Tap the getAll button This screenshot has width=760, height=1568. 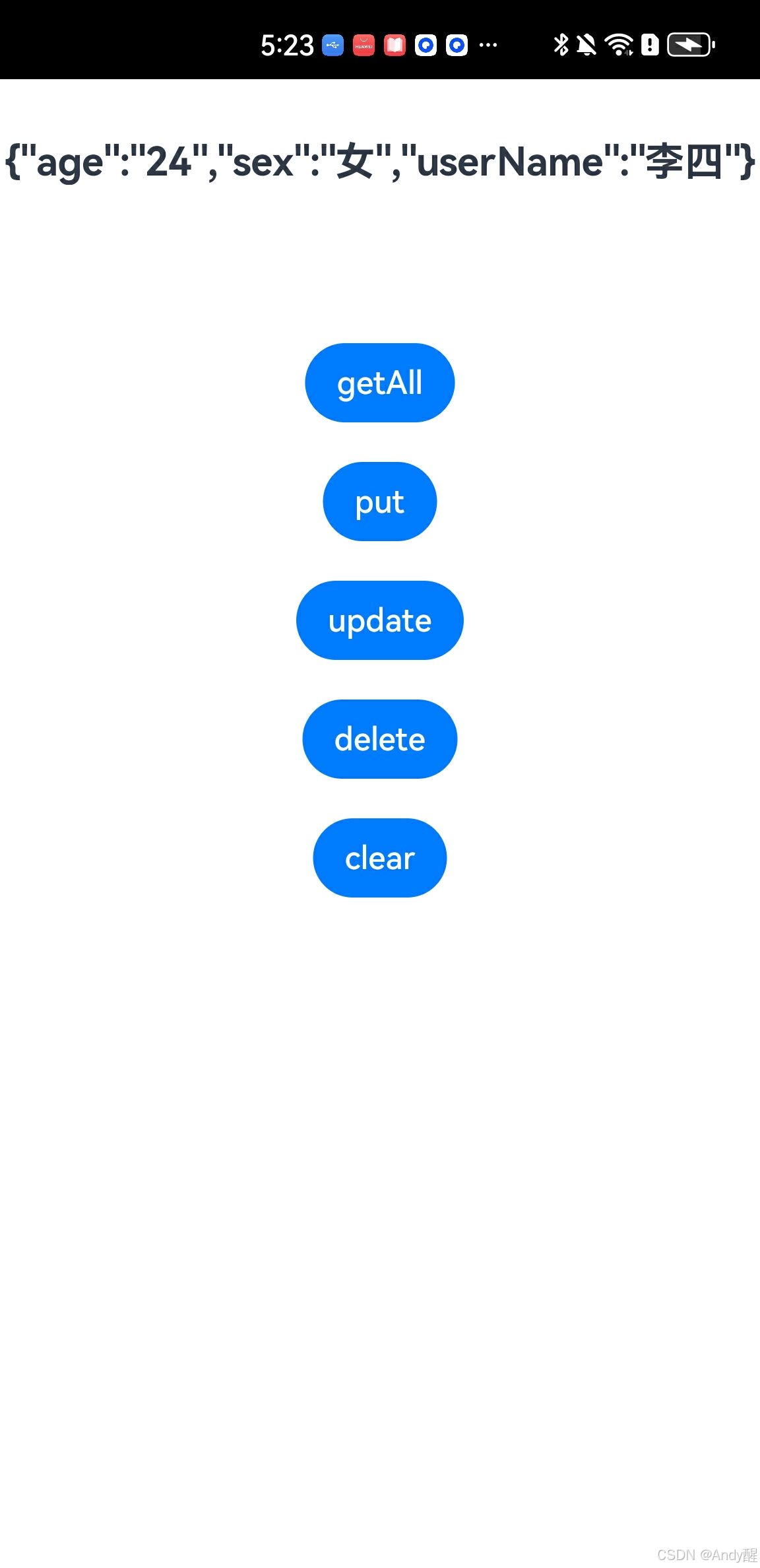pos(380,383)
